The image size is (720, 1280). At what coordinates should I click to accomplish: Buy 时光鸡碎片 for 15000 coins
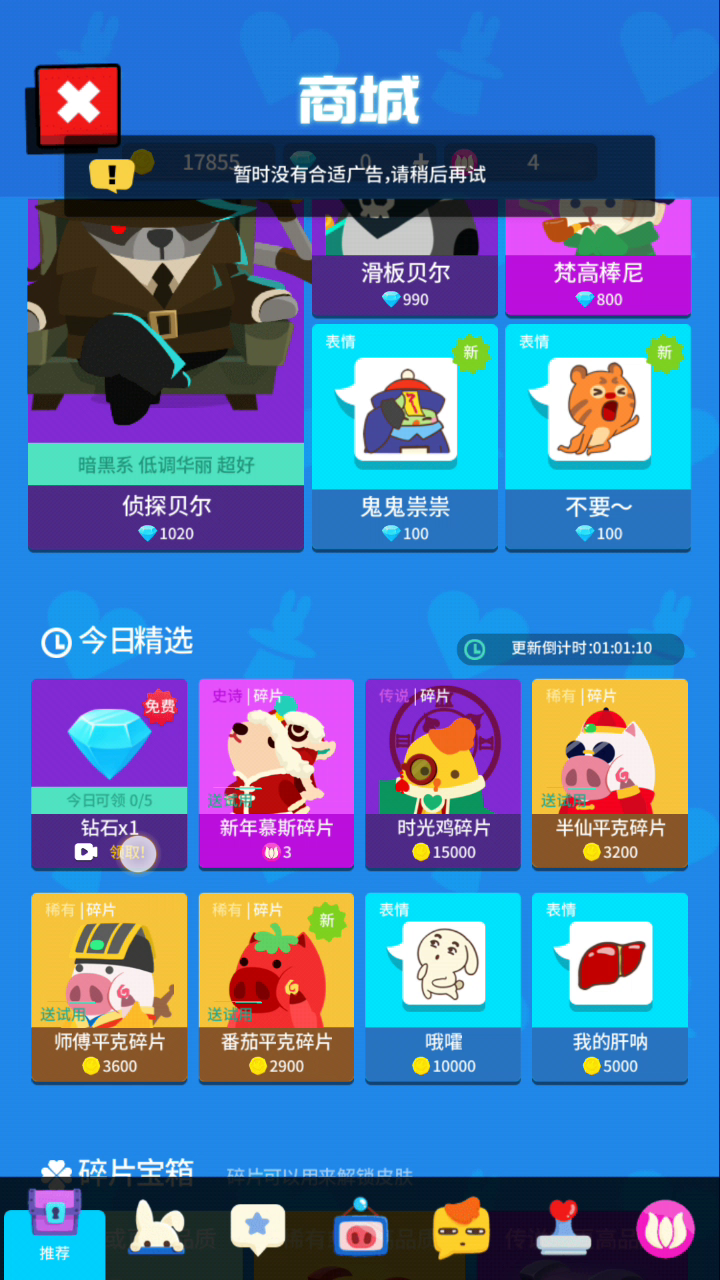pos(443,774)
